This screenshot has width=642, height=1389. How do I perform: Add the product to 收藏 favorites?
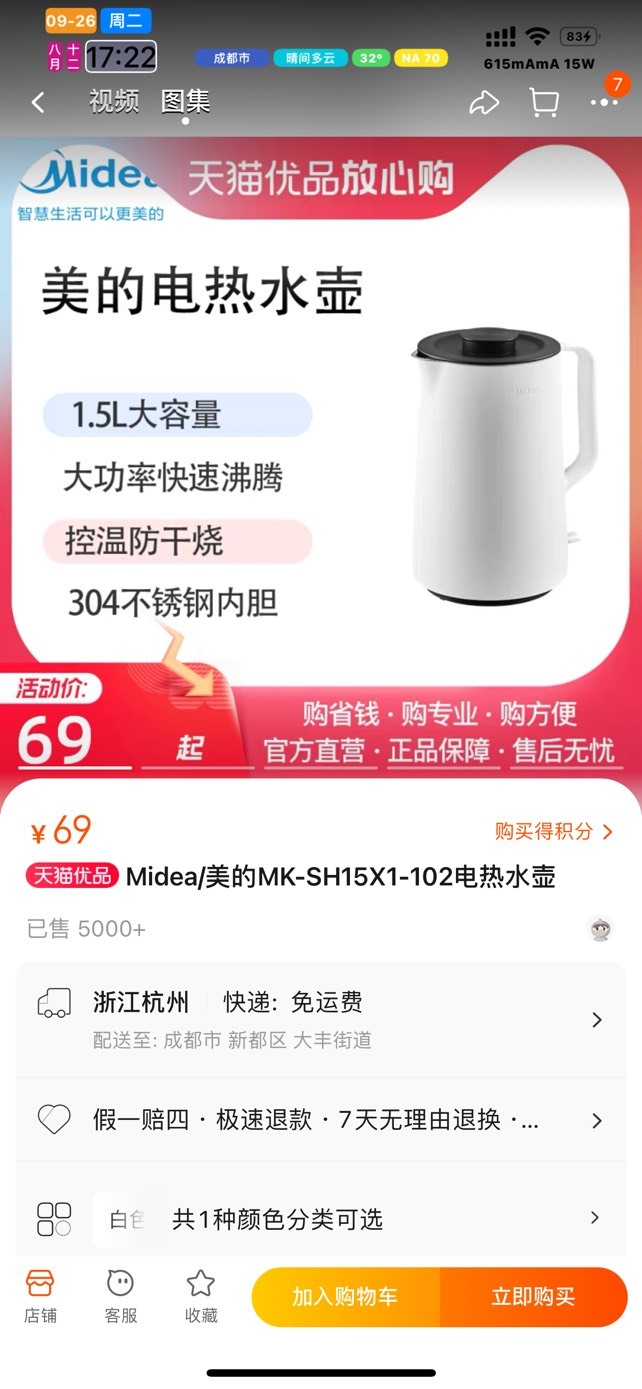(x=201, y=1297)
